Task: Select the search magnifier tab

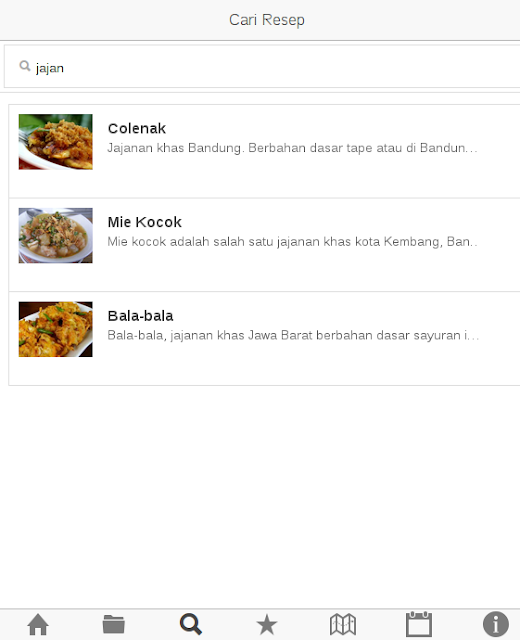Action: point(191,624)
